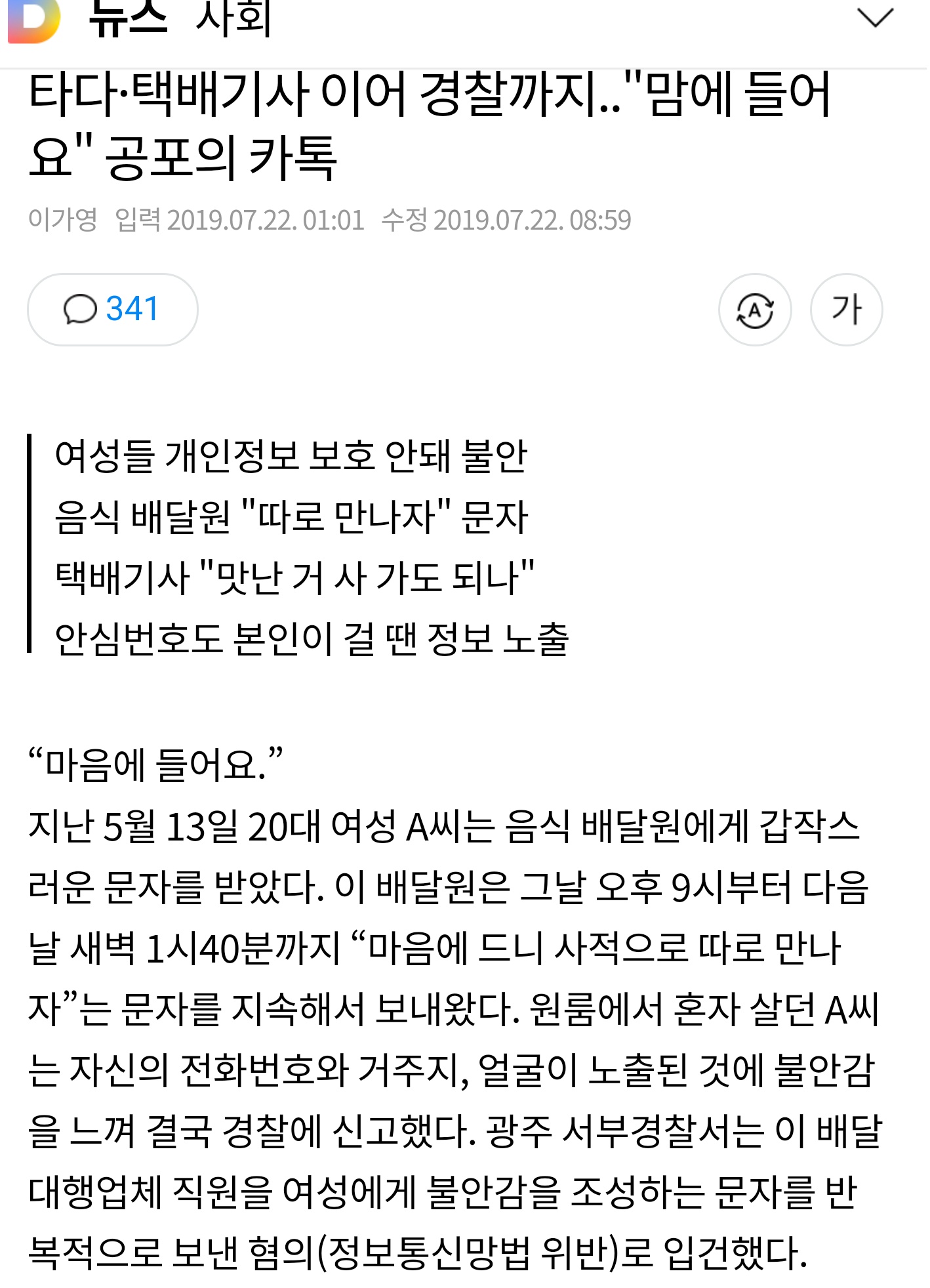Open the 341 comments
Screen dimensions: 930x1288
click(112, 310)
